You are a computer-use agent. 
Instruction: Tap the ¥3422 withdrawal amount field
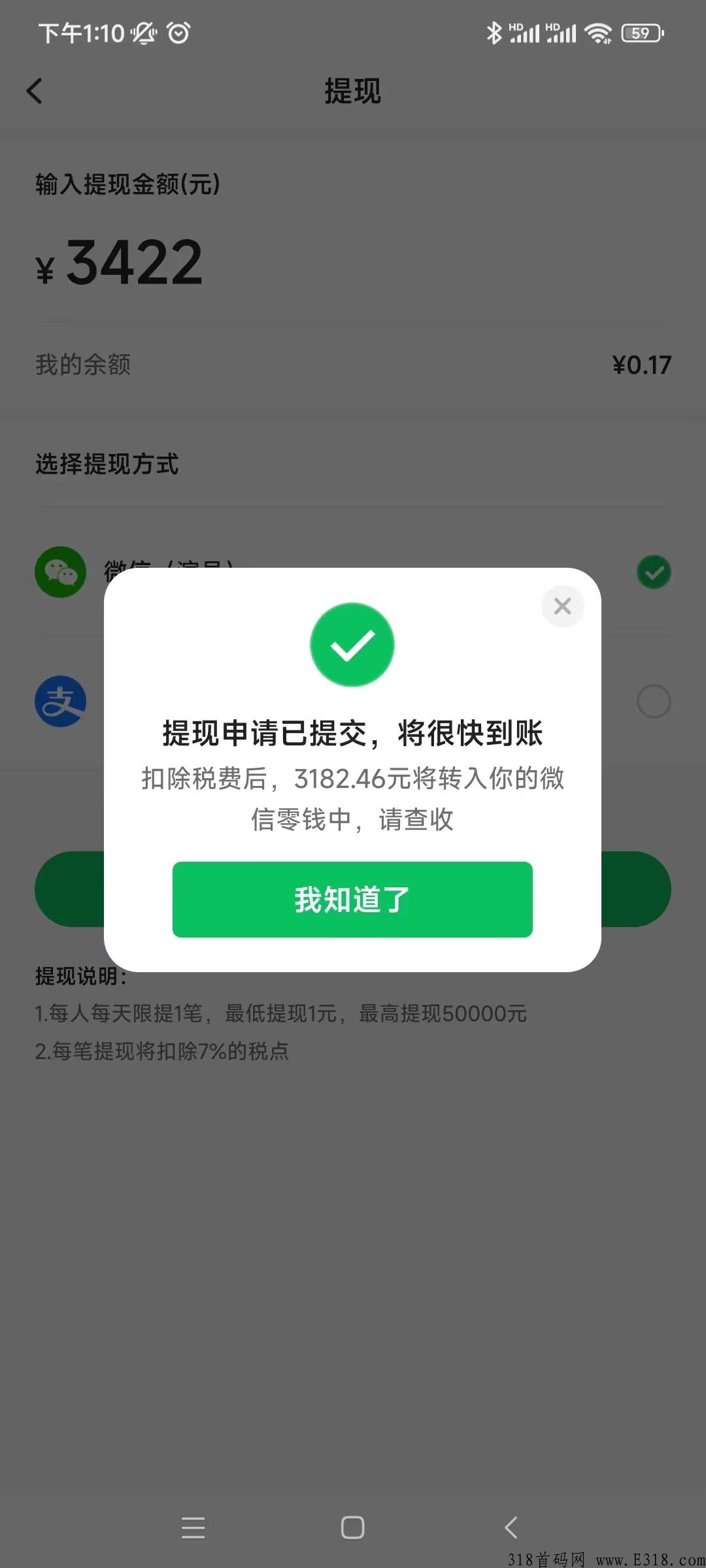click(x=118, y=261)
